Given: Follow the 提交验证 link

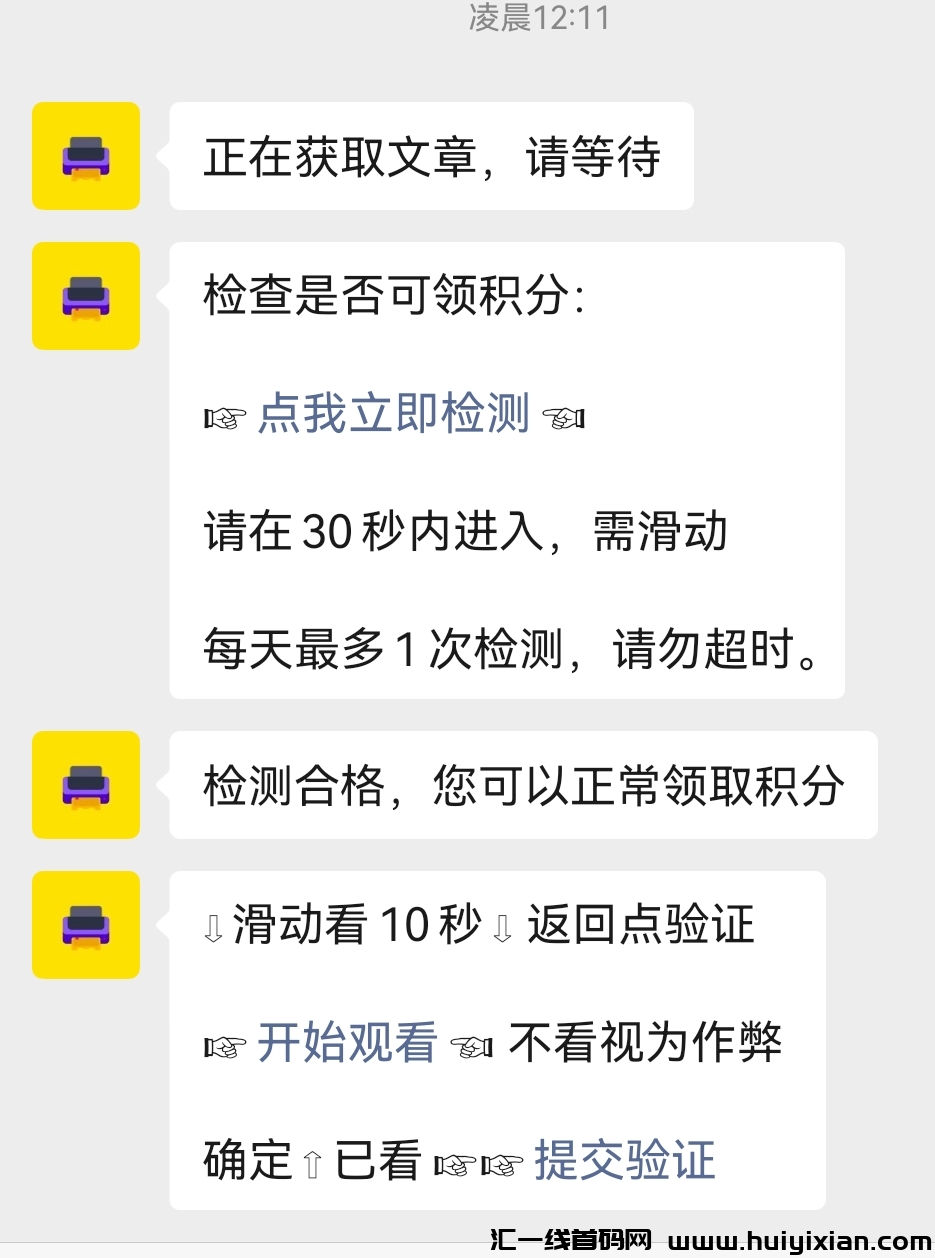Looking at the screenshot, I should [x=625, y=1160].
